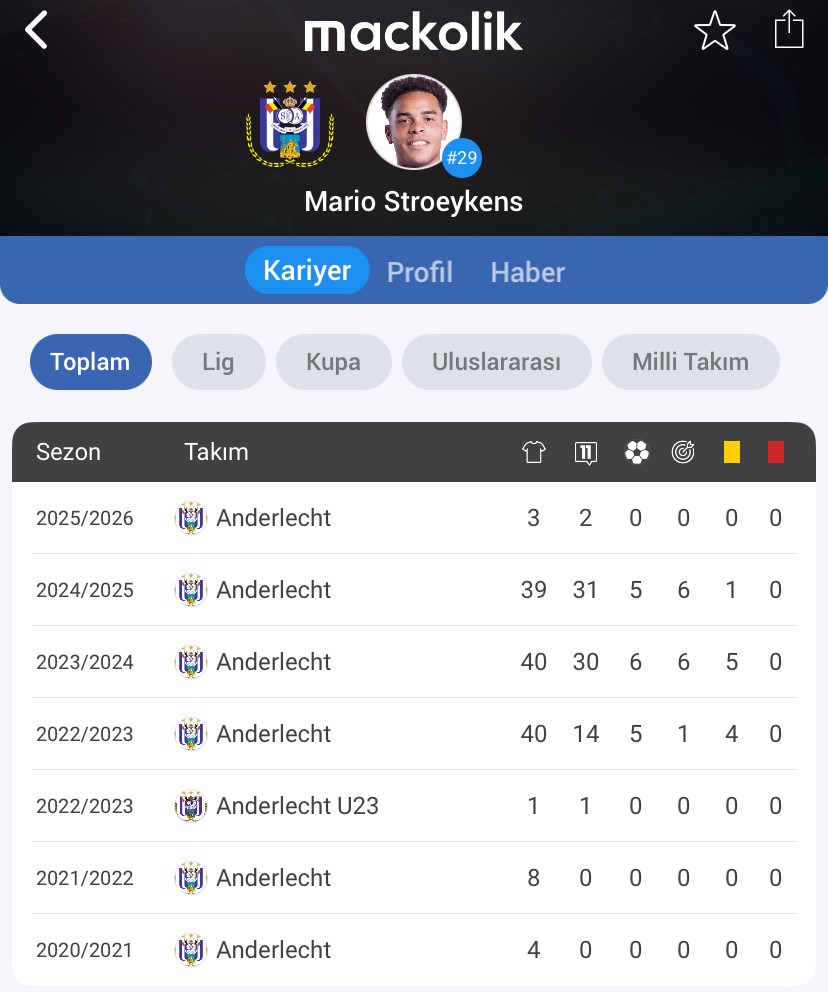Viewport: 828px width, 992px height.
Task: Go back using the top arrow
Action: [37, 30]
